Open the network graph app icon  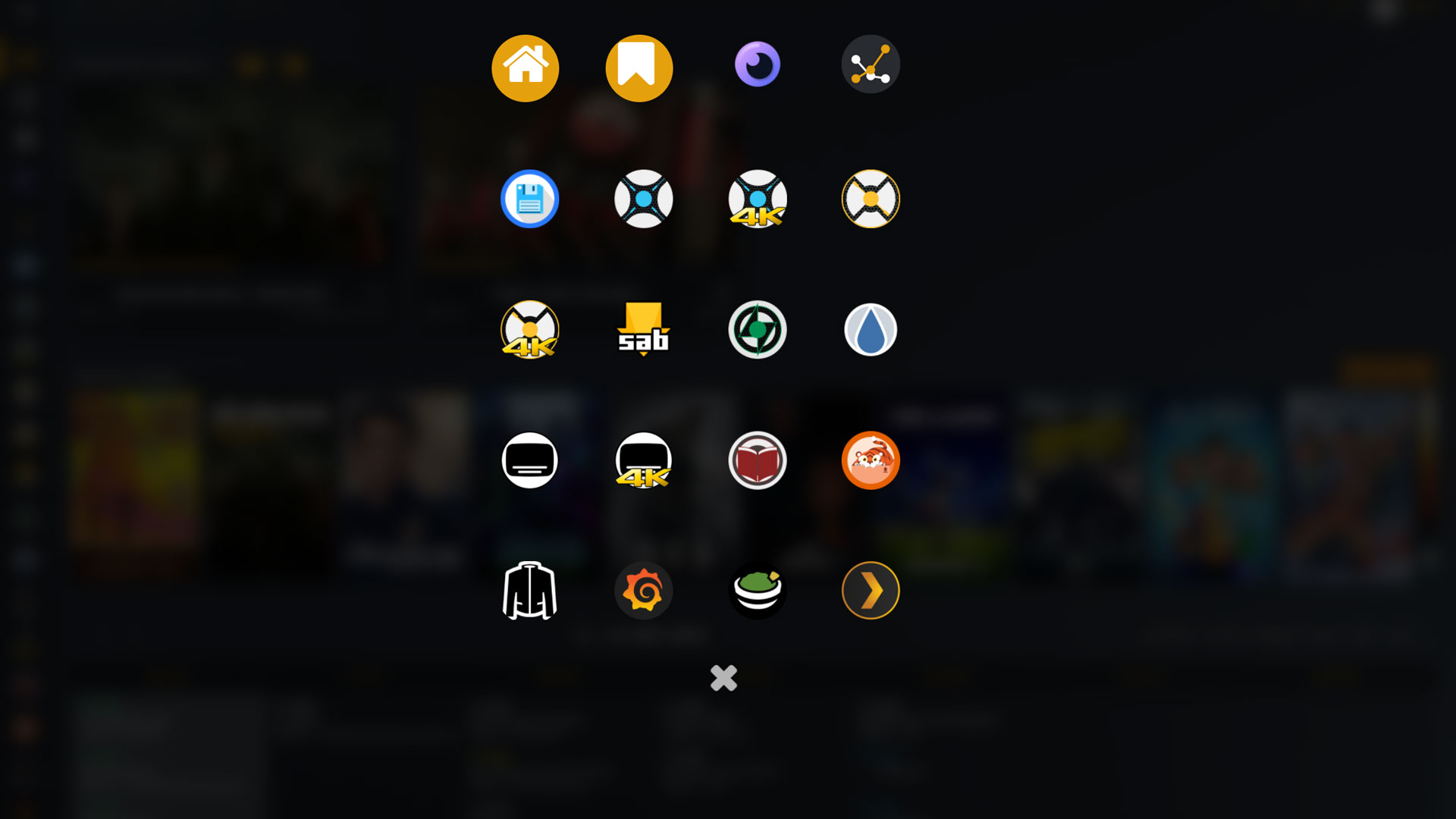871,64
